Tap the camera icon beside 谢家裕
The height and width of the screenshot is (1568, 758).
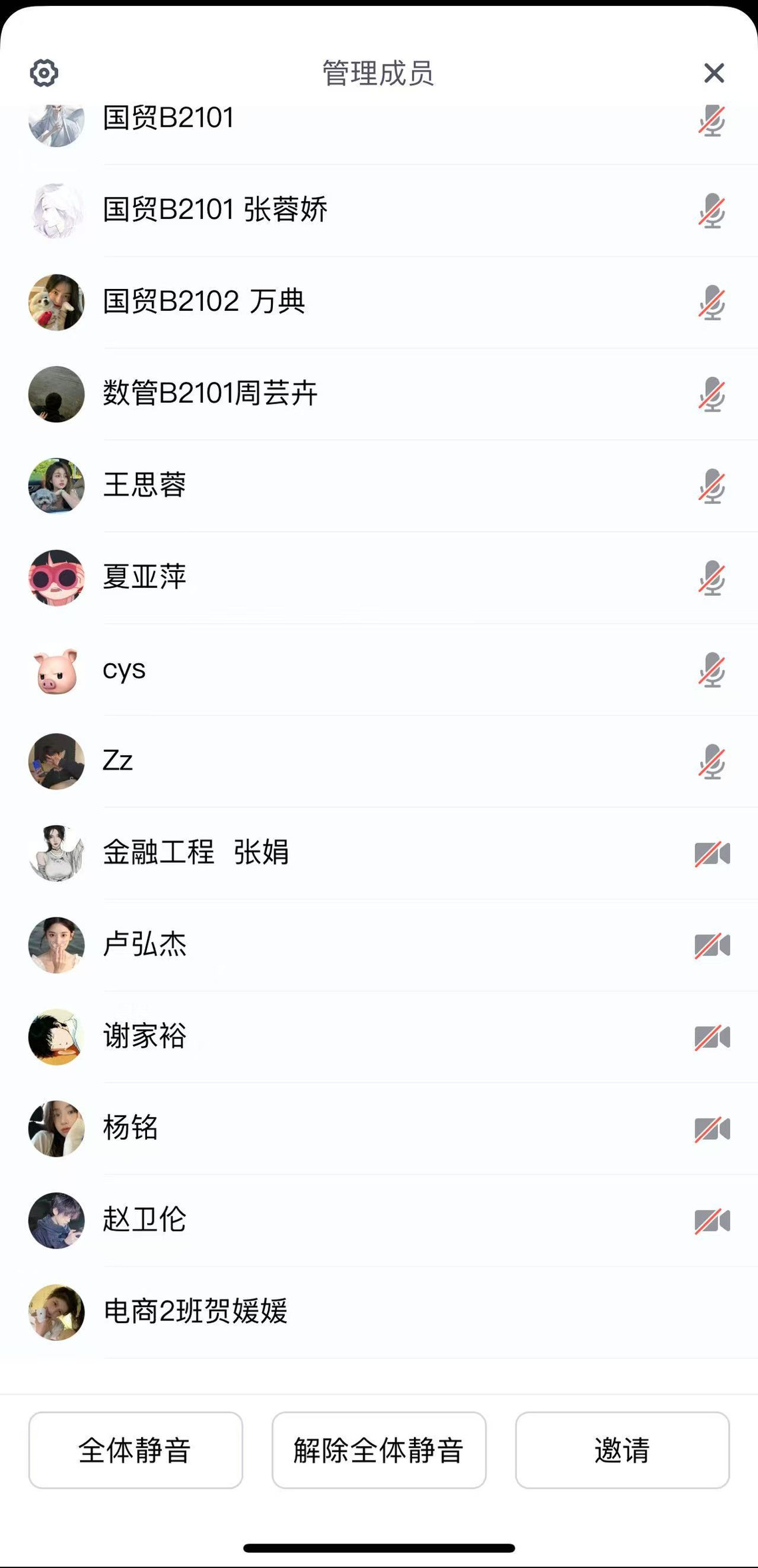click(712, 1037)
